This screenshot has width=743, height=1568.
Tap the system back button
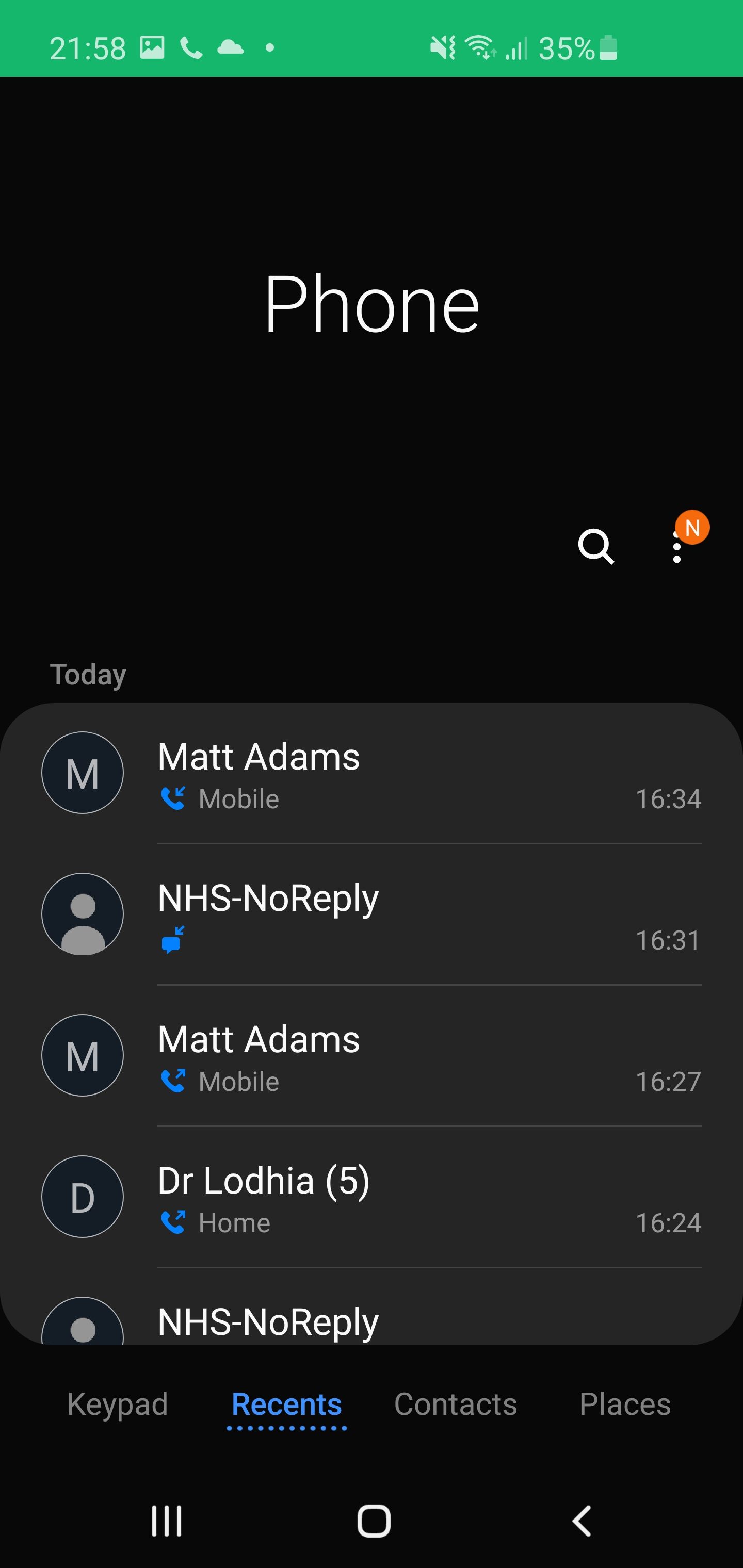[582, 1521]
